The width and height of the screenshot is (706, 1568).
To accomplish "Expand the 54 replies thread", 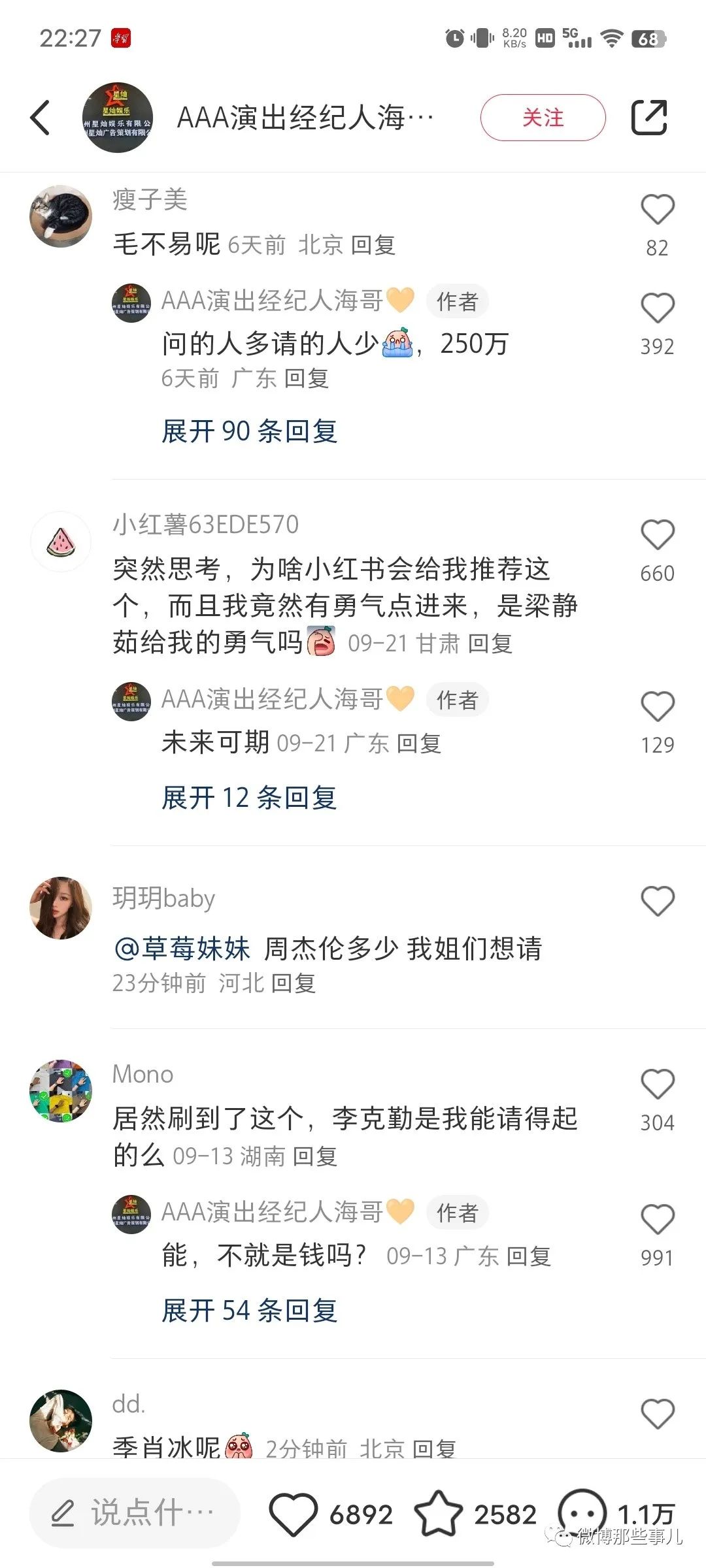I will tap(249, 1311).
